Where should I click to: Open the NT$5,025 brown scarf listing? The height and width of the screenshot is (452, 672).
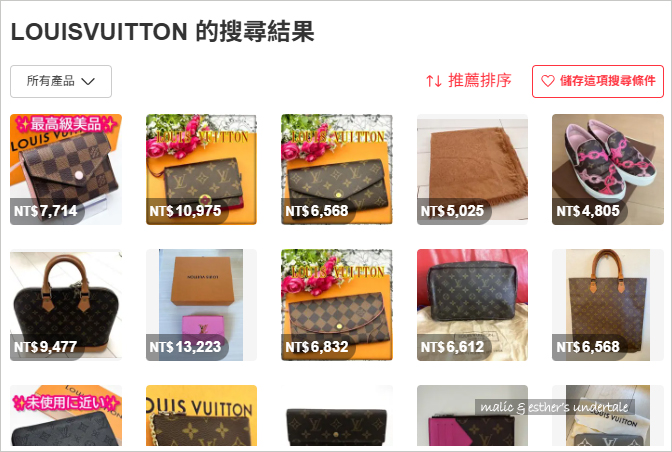[x=472, y=168]
